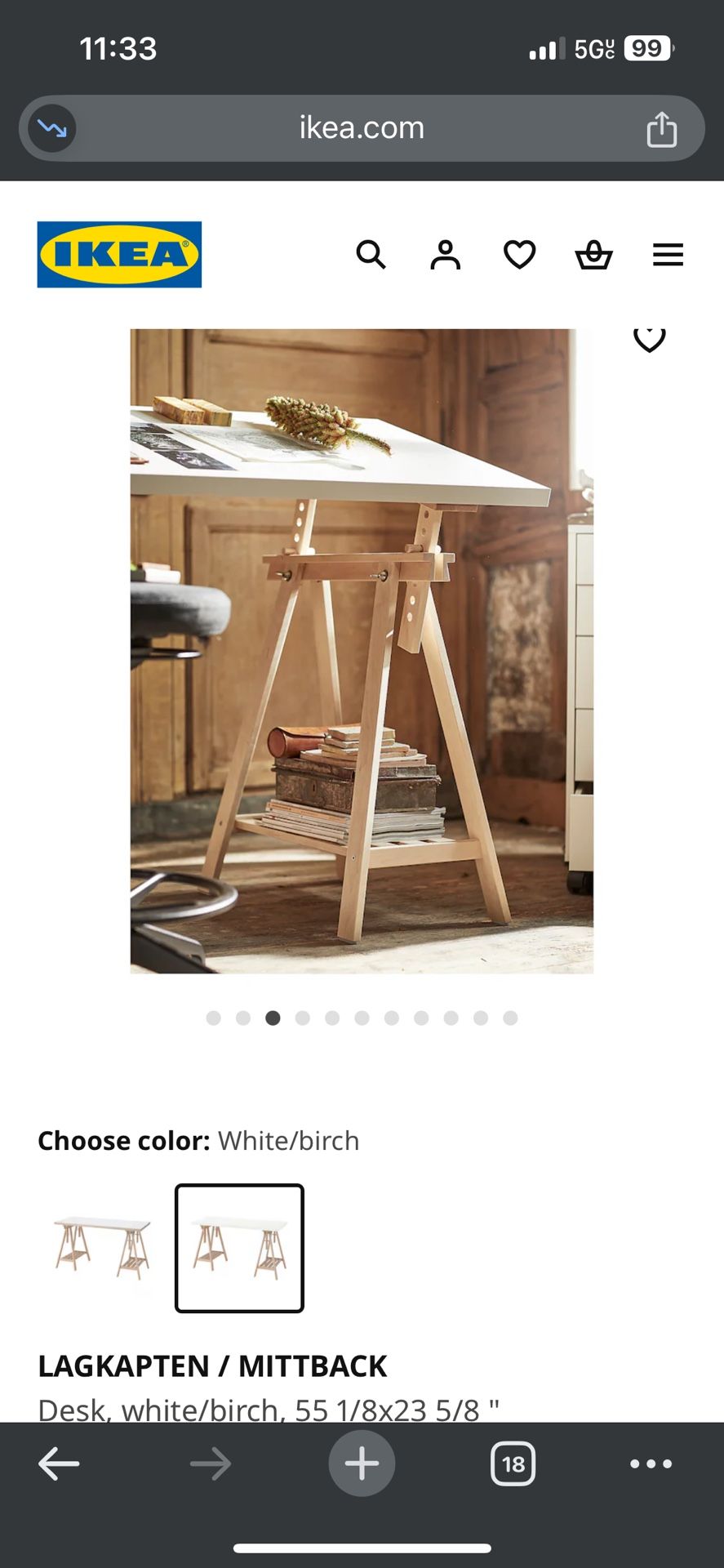Go to IKEA home via logo
The height and width of the screenshot is (1568, 724).
[x=119, y=254]
